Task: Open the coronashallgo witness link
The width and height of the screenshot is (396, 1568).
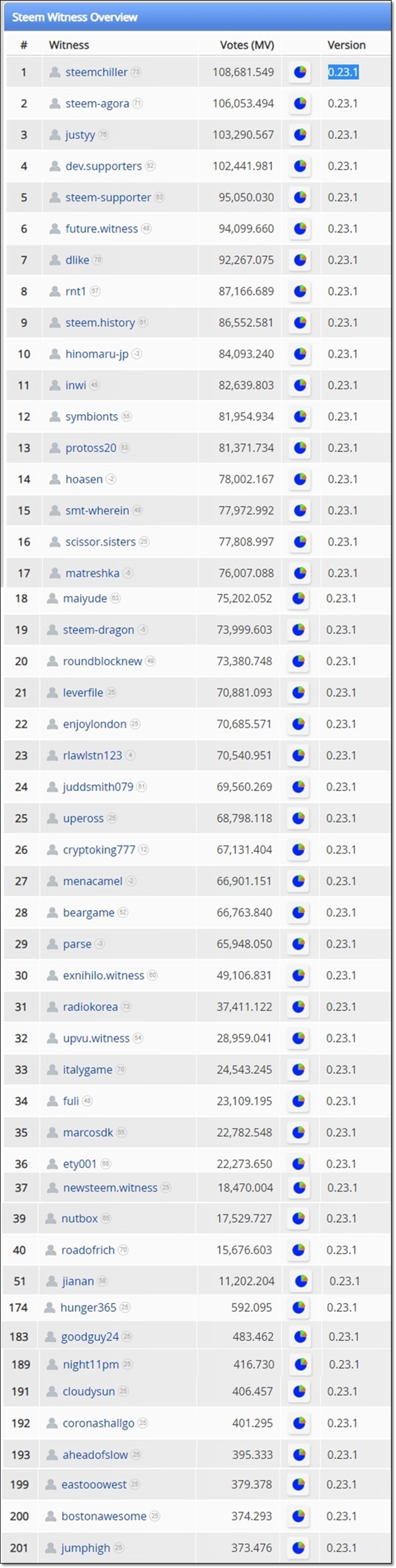Action: (x=98, y=1423)
